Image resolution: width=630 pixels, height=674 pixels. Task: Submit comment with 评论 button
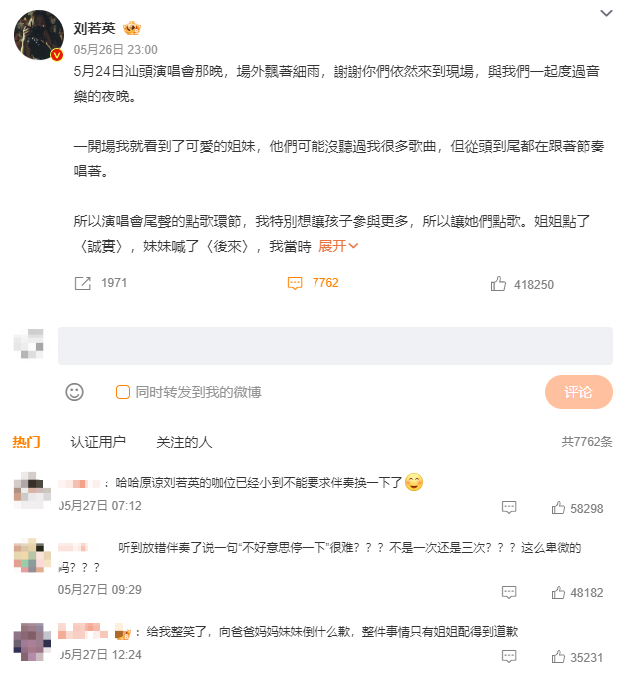tap(578, 392)
